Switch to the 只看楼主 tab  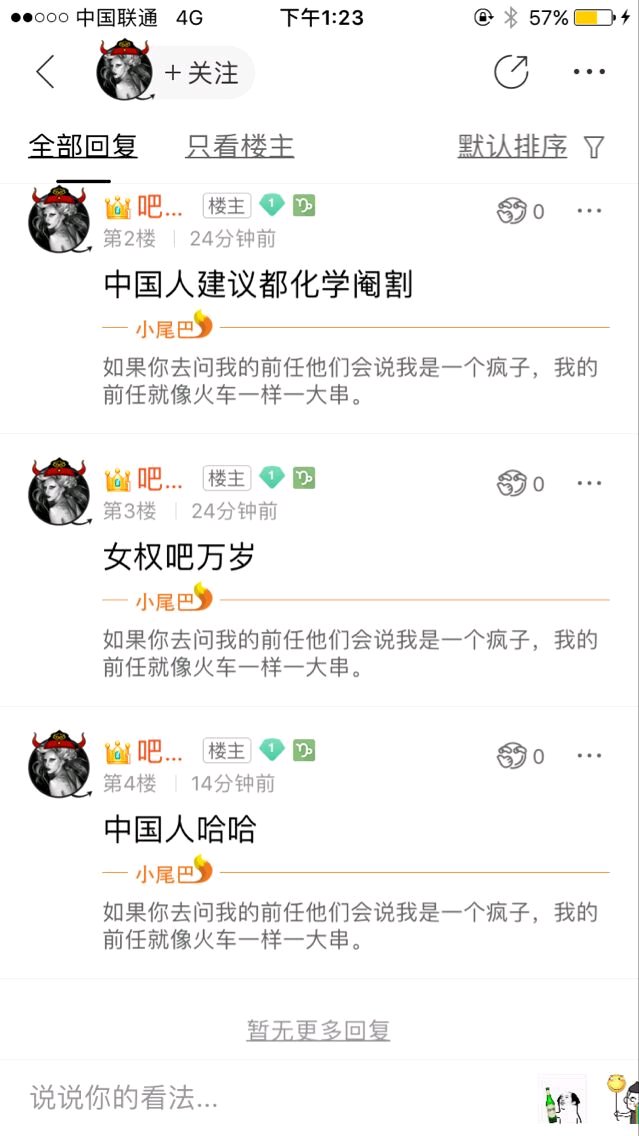click(240, 147)
